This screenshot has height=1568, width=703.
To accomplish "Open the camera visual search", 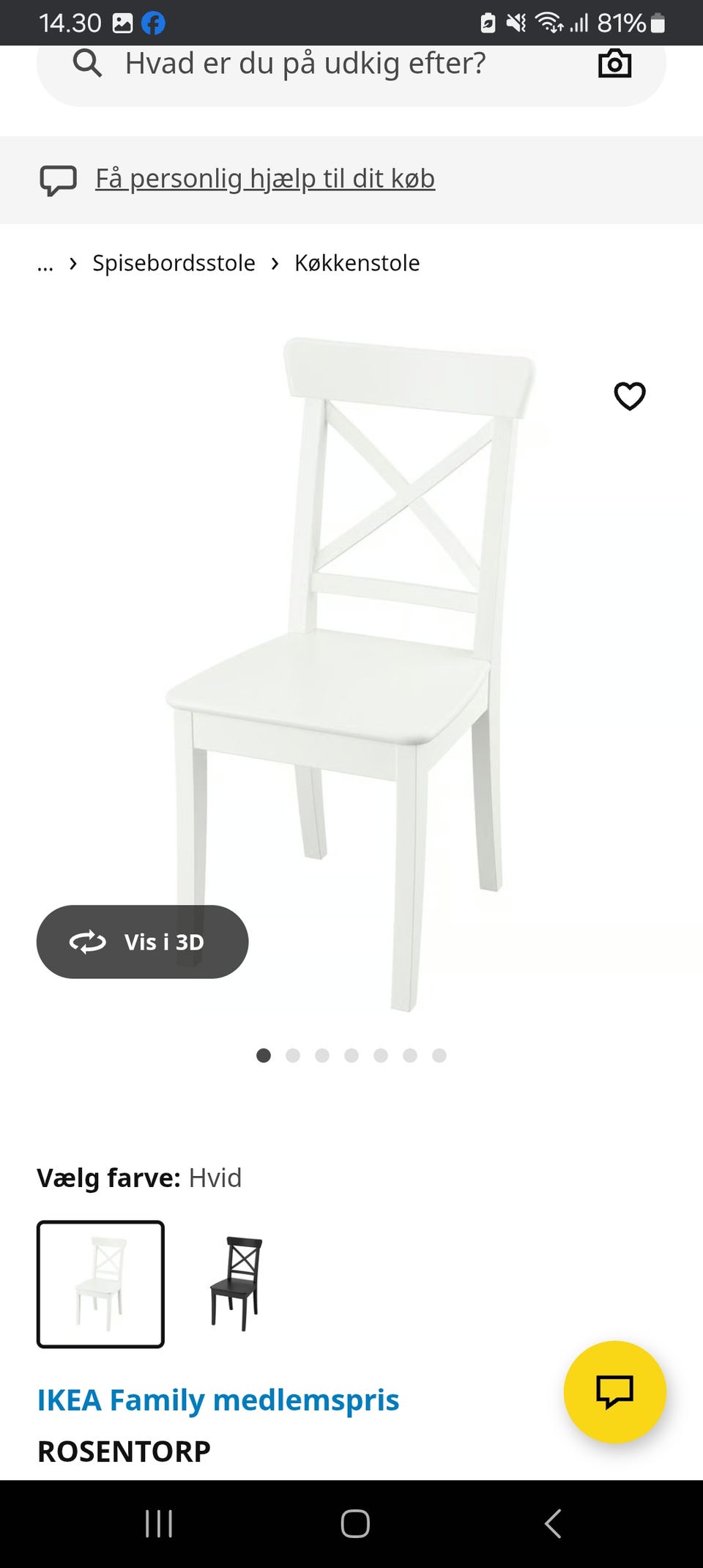I will (x=614, y=64).
